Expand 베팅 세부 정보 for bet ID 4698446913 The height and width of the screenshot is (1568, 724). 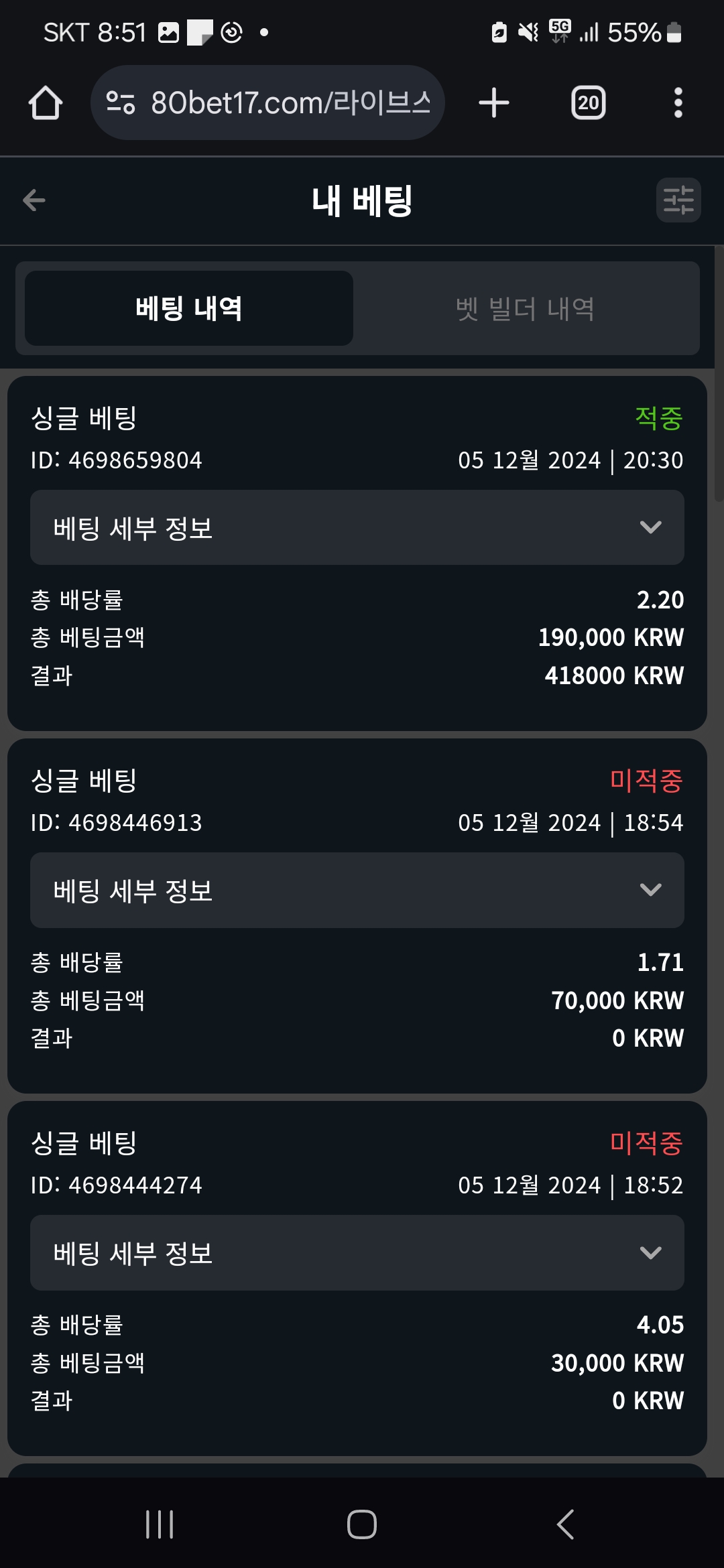pyautogui.click(x=357, y=890)
